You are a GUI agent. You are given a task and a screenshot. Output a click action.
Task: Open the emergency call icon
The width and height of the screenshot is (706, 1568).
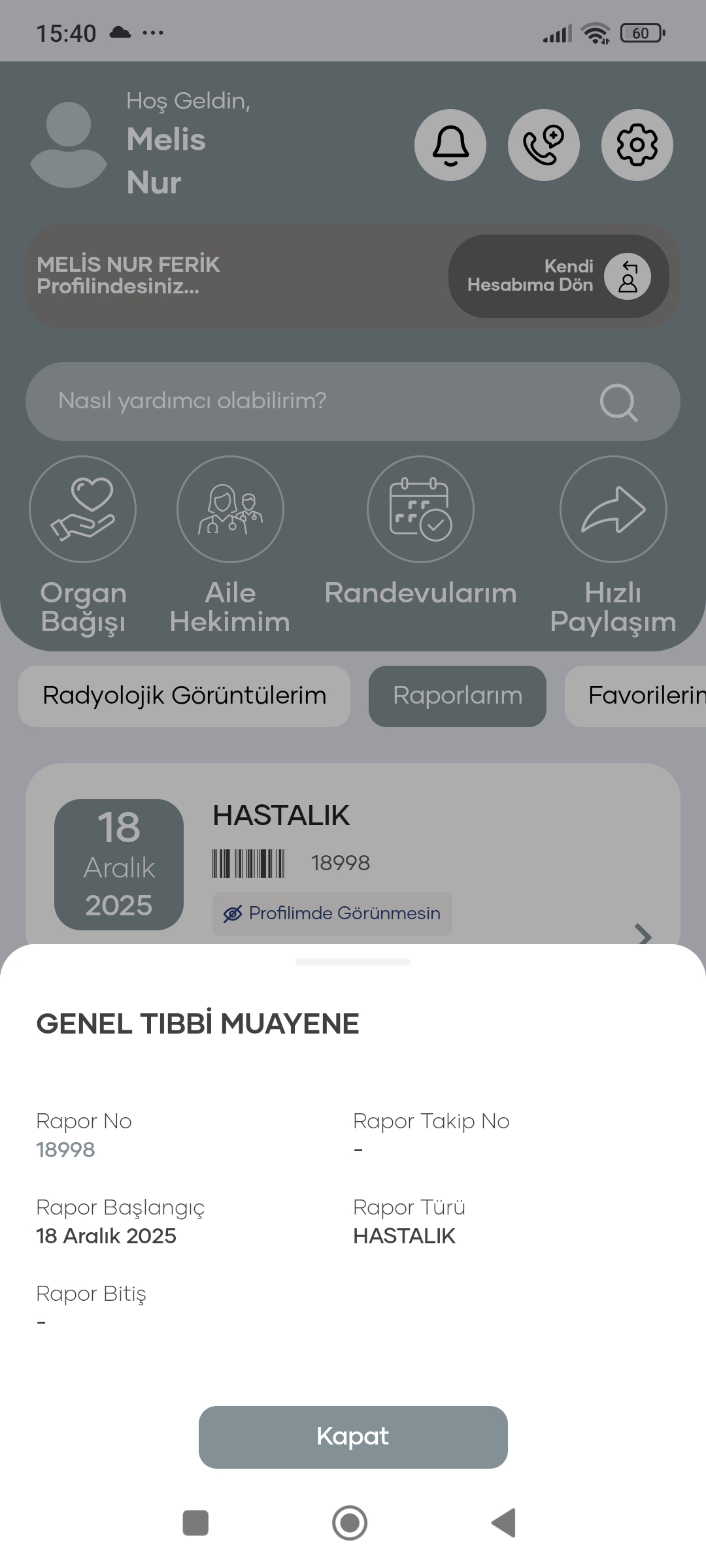[x=544, y=145]
